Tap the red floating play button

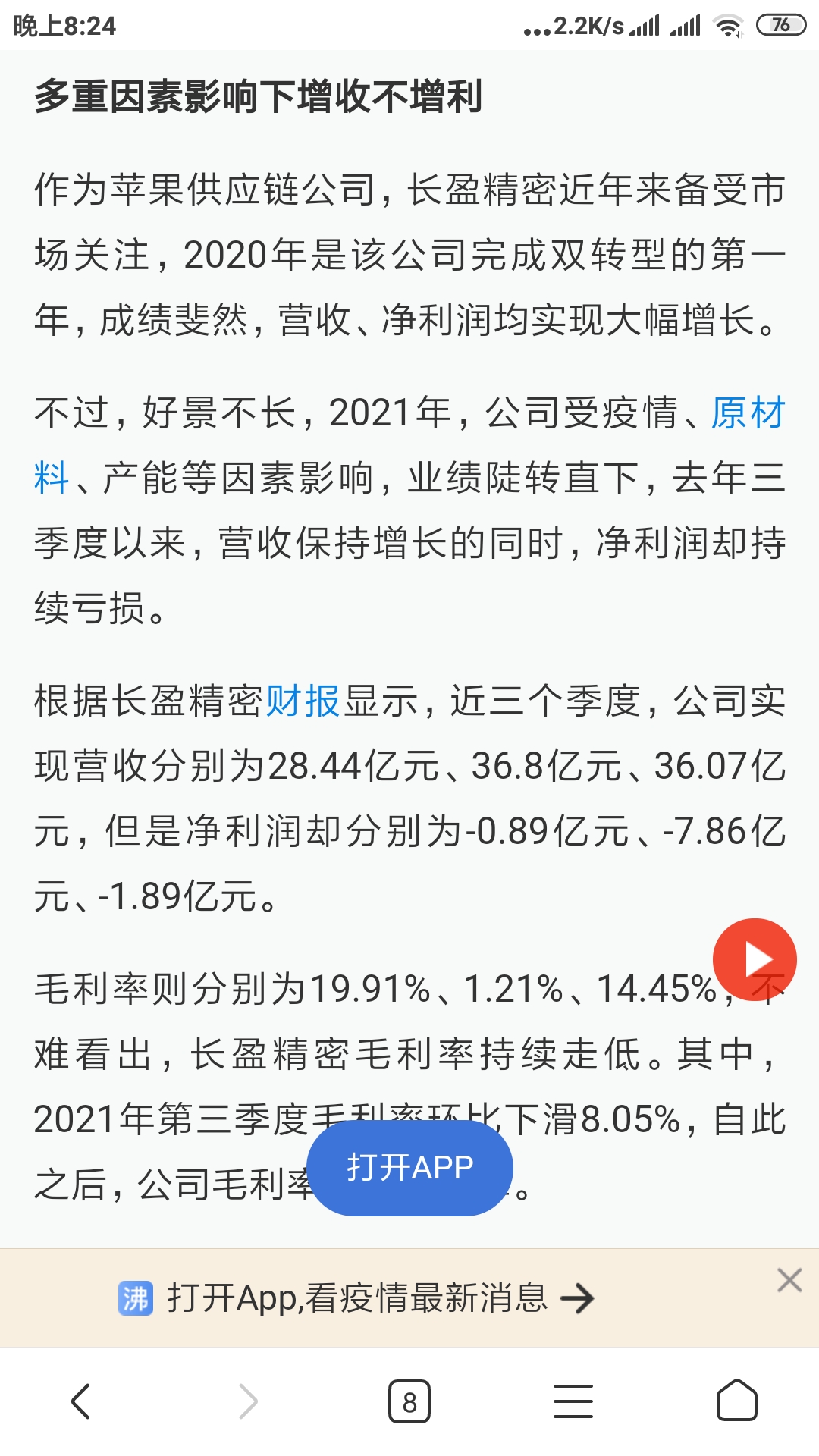[x=755, y=959]
